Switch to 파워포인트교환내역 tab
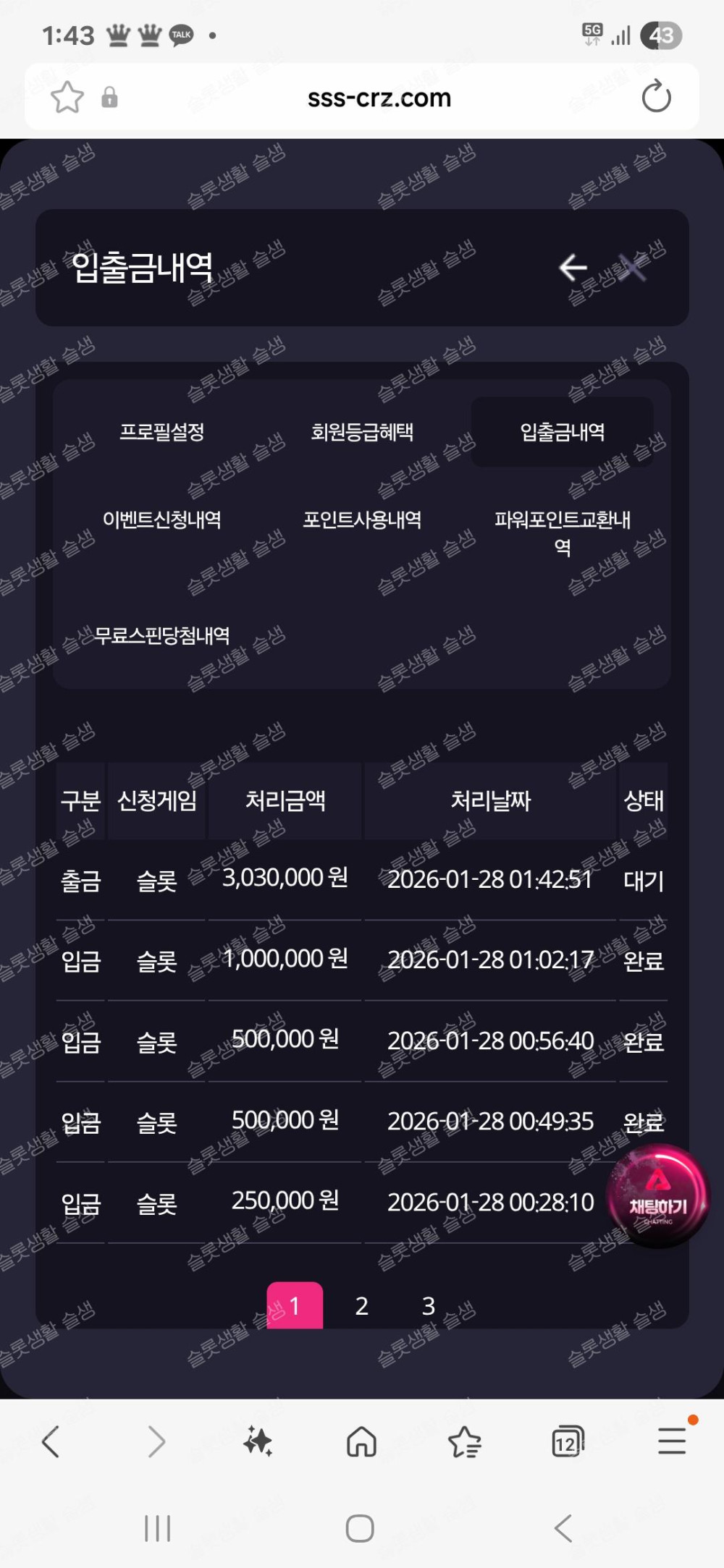Screen dimensions: 724x1568 (x=563, y=532)
